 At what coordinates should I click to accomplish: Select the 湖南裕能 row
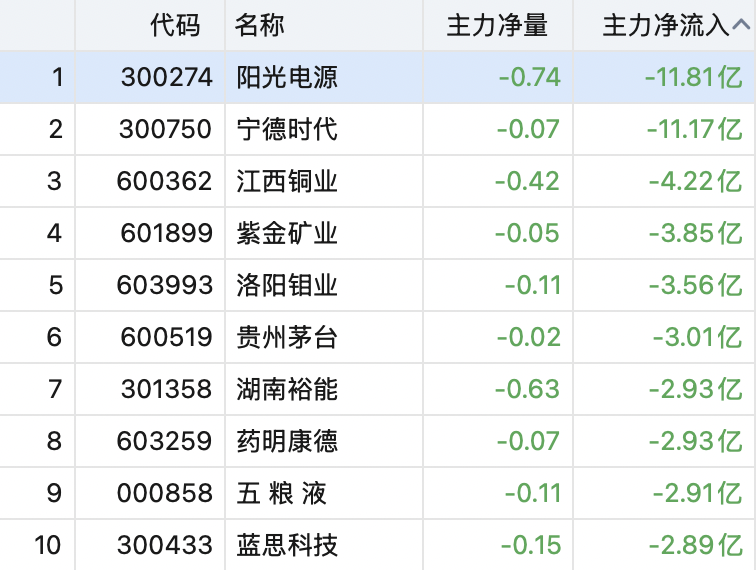click(x=378, y=389)
